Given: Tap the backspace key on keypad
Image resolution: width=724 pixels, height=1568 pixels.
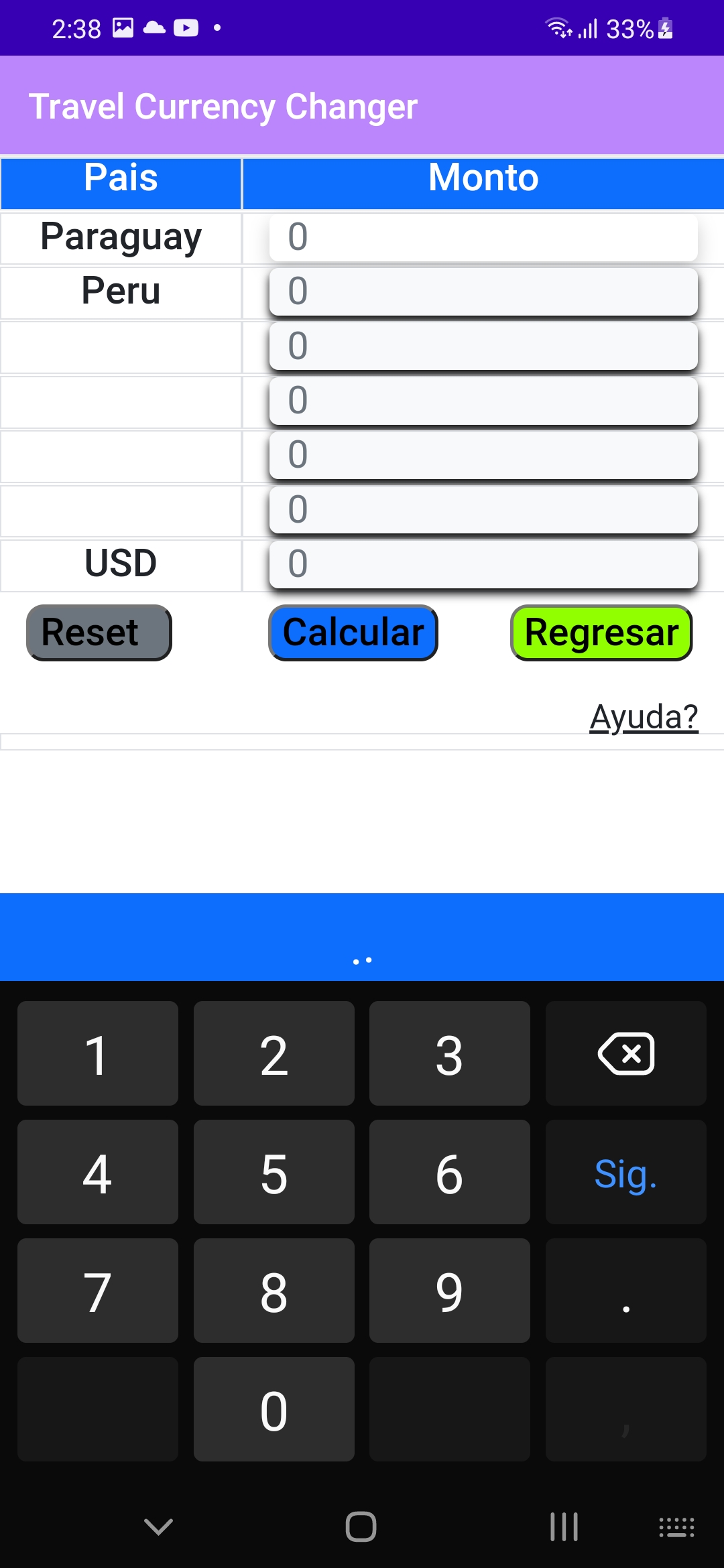Looking at the screenshot, I should 625,1053.
